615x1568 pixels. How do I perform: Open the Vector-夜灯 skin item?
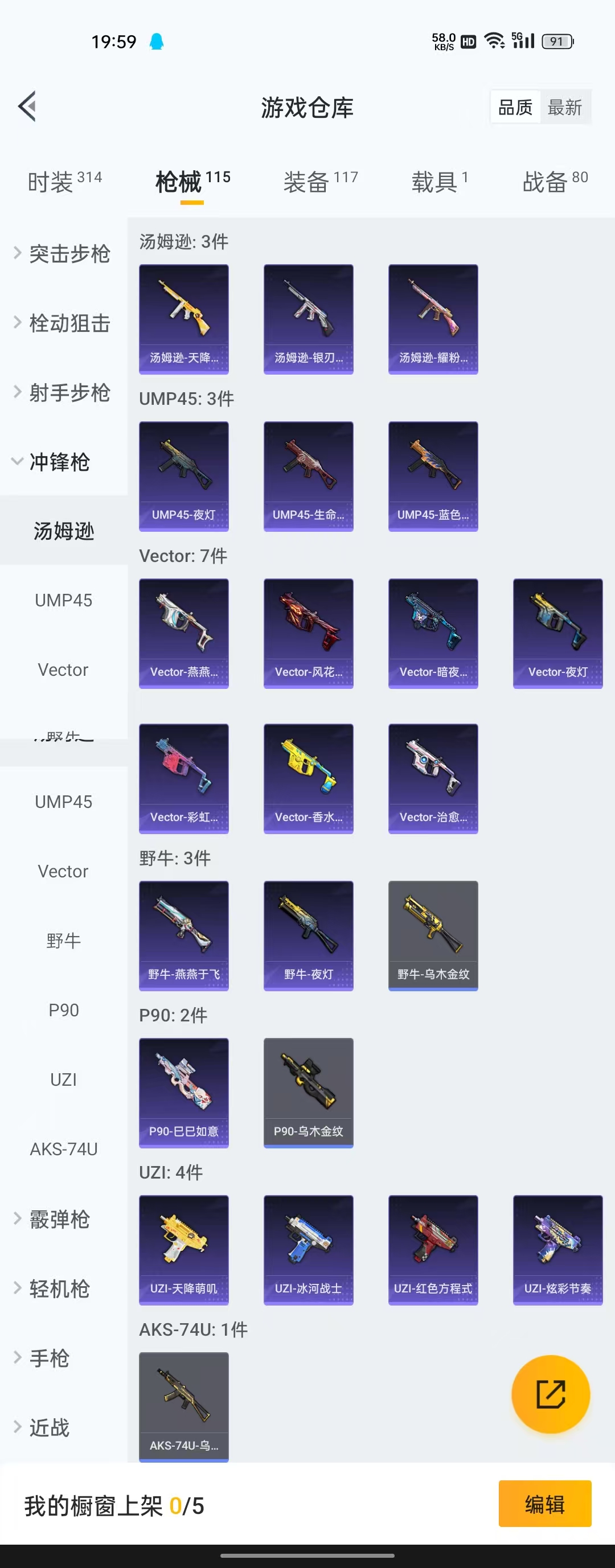557,633
